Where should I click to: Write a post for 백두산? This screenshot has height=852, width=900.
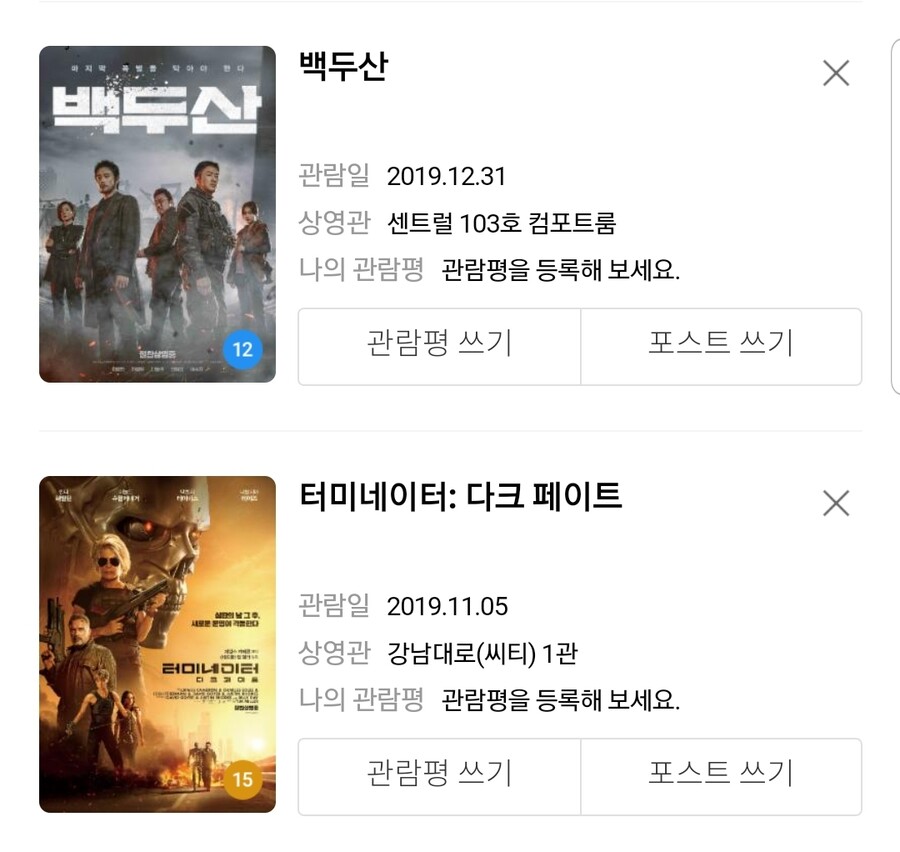pyautogui.click(x=720, y=346)
